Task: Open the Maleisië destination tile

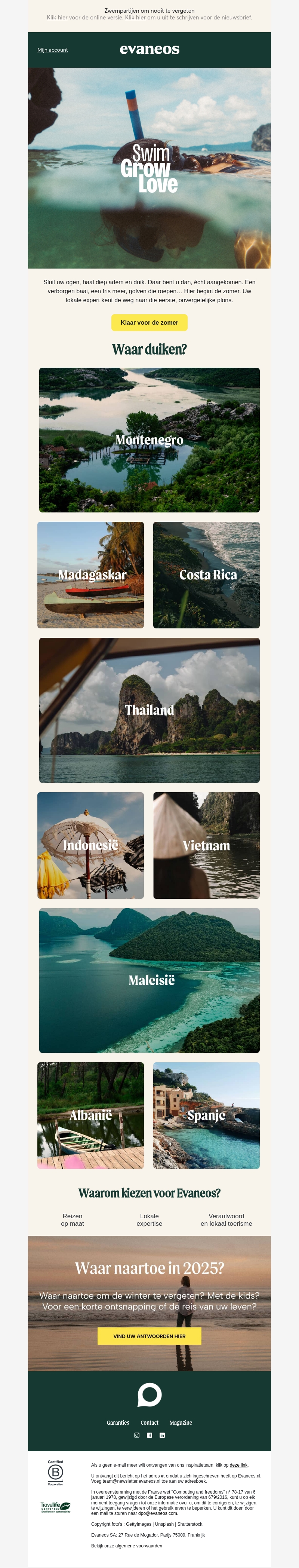Action: 149,980
